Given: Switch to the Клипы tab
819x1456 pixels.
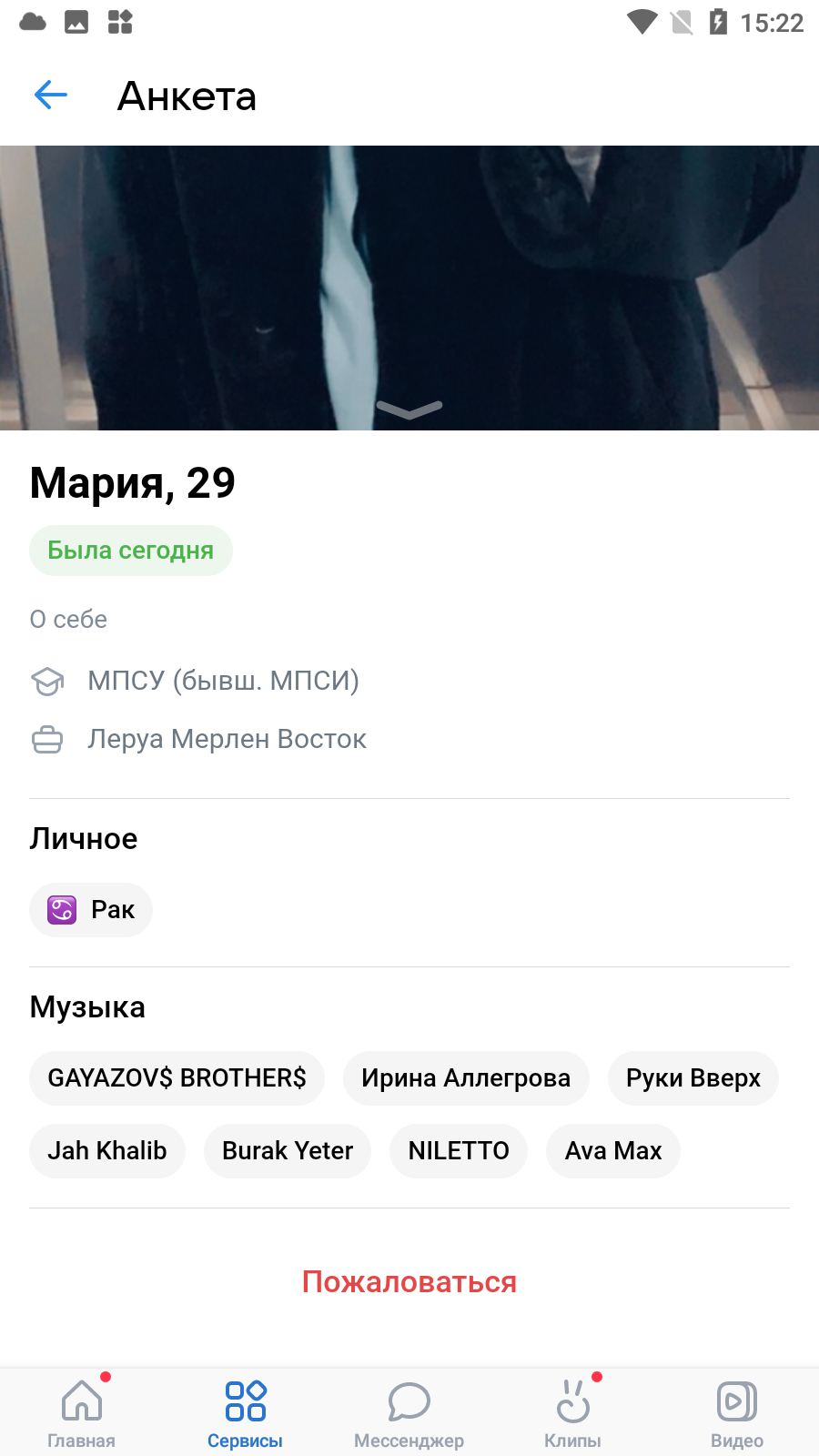Looking at the screenshot, I should (573, 1412).
